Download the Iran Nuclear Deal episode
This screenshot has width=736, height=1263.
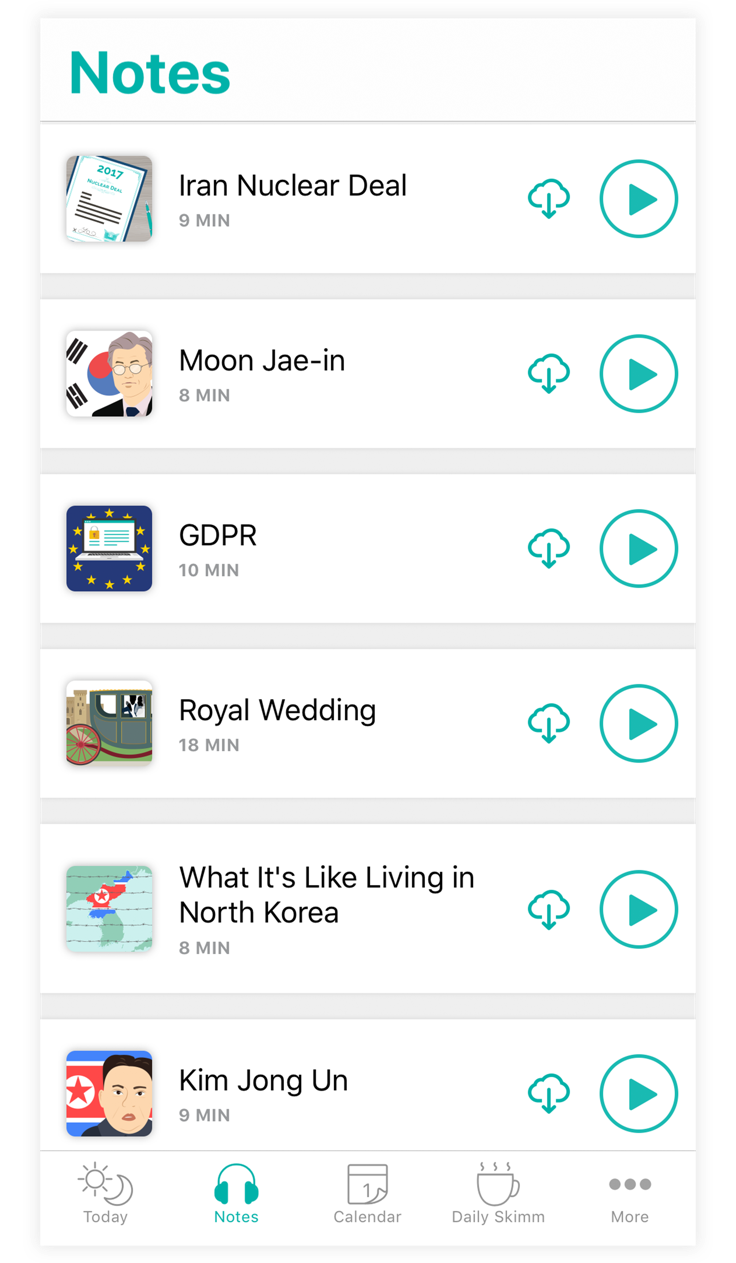point(548,199)
